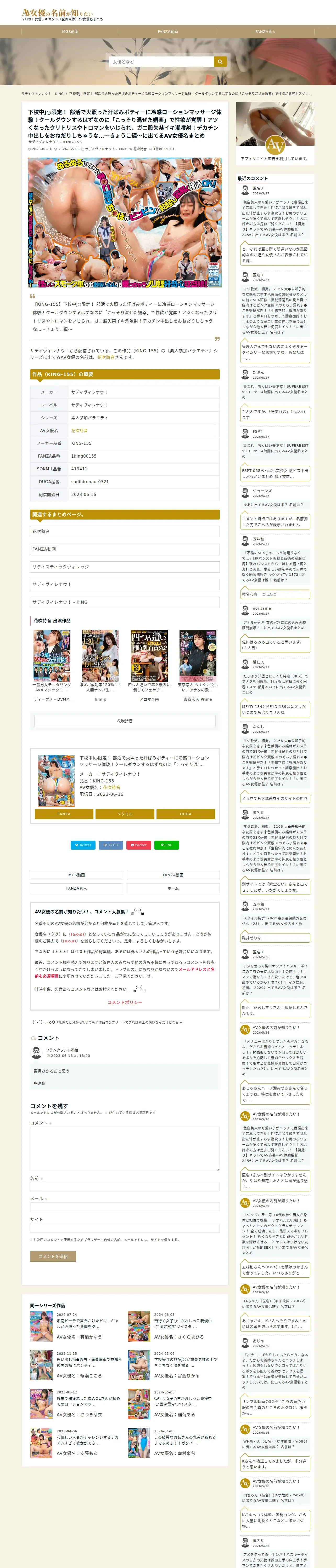Viewport: 336px width, 1568px height.
Task: Focus the 女優名など search field
Action: pos(162,61)
